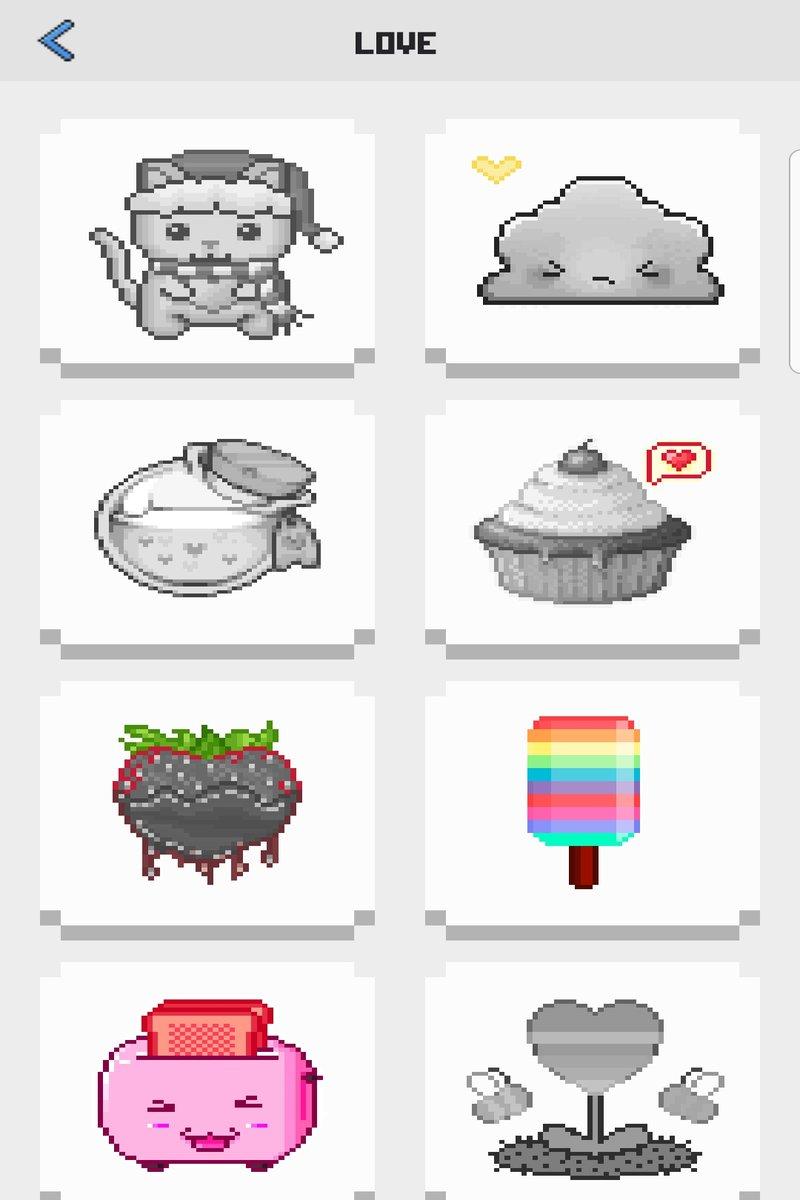Viewport: 800px width, 1200px height.
Task: Go back using the blue arrow
Action: pos(56,41)
